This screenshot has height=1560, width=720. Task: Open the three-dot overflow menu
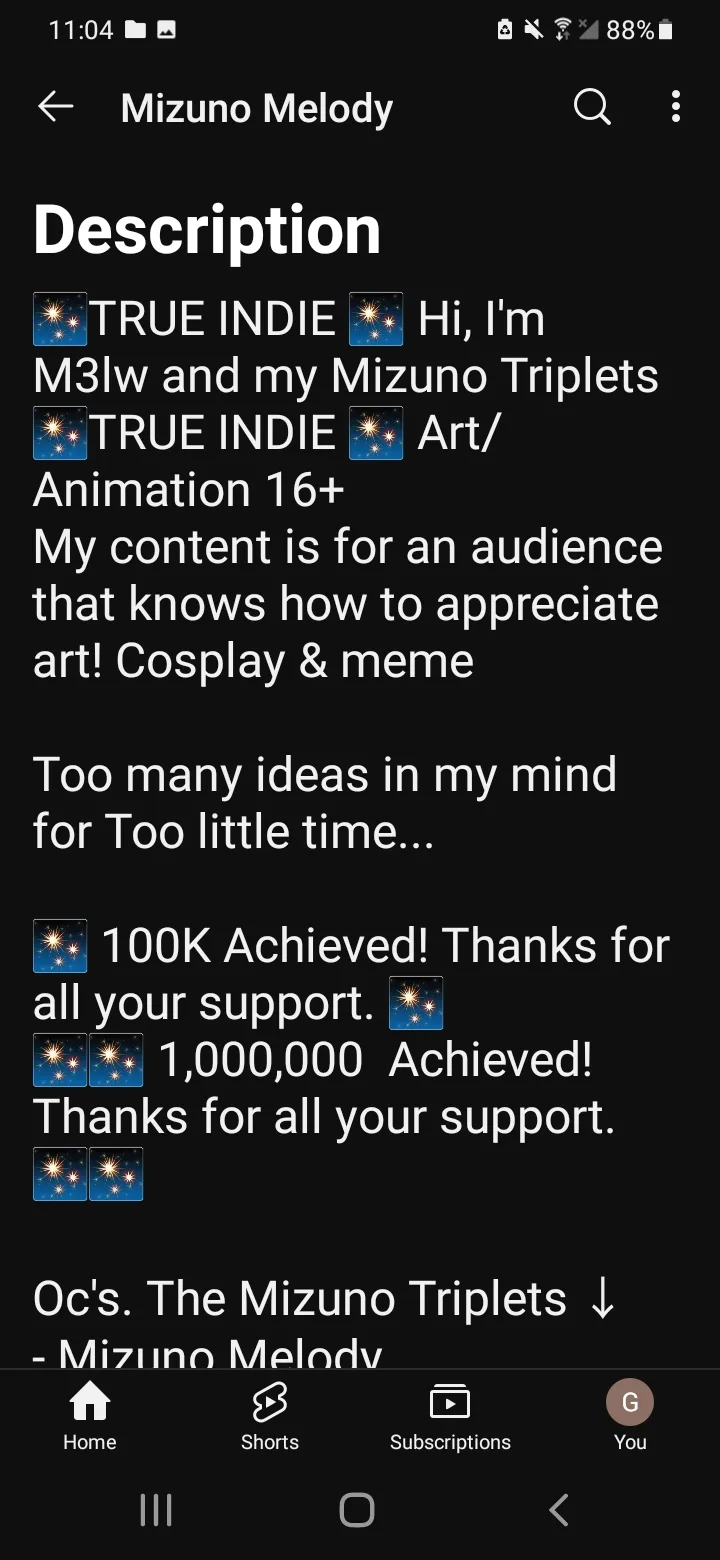676,107
